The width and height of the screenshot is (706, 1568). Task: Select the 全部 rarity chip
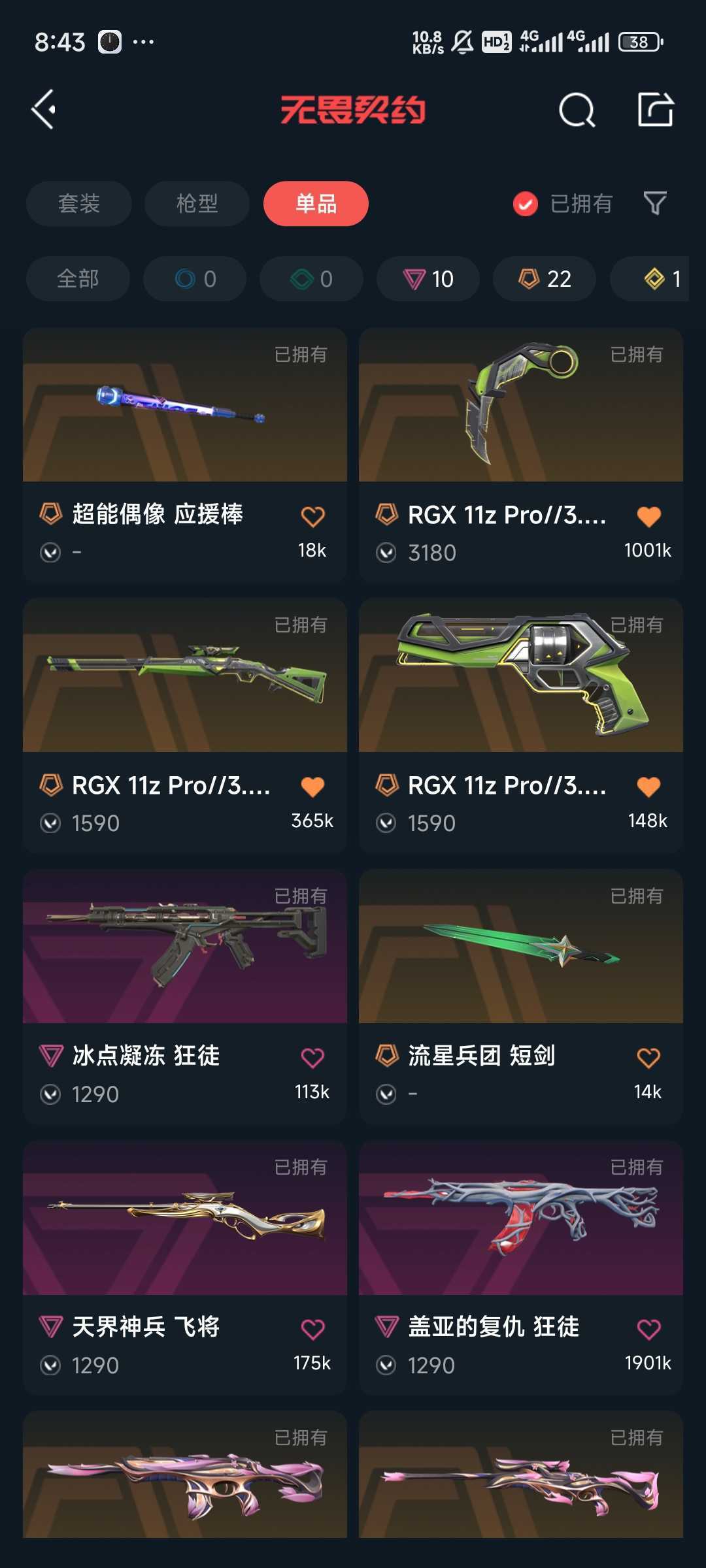78,279
